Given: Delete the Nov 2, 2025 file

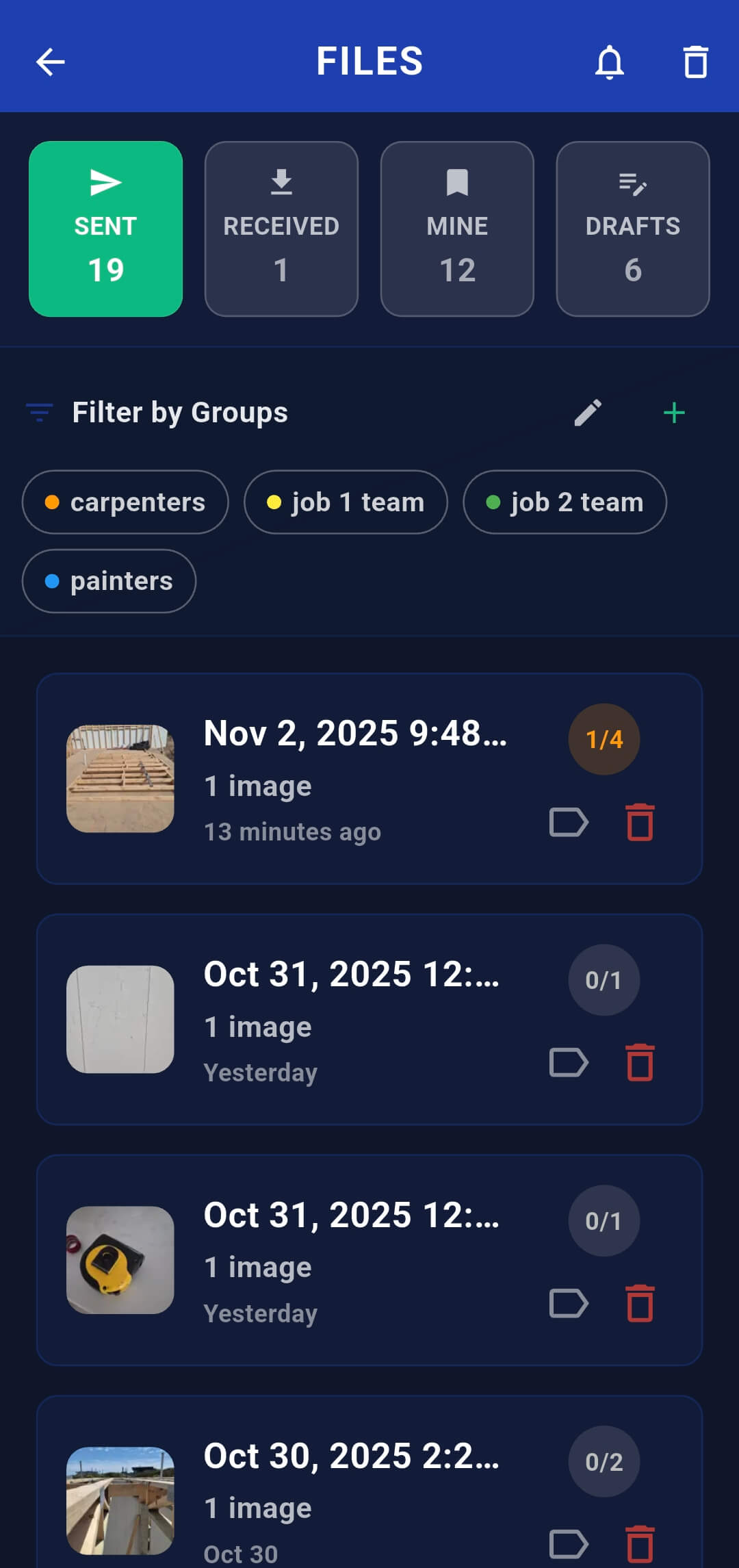Looking at the screenshot, I should click(640, 822).
